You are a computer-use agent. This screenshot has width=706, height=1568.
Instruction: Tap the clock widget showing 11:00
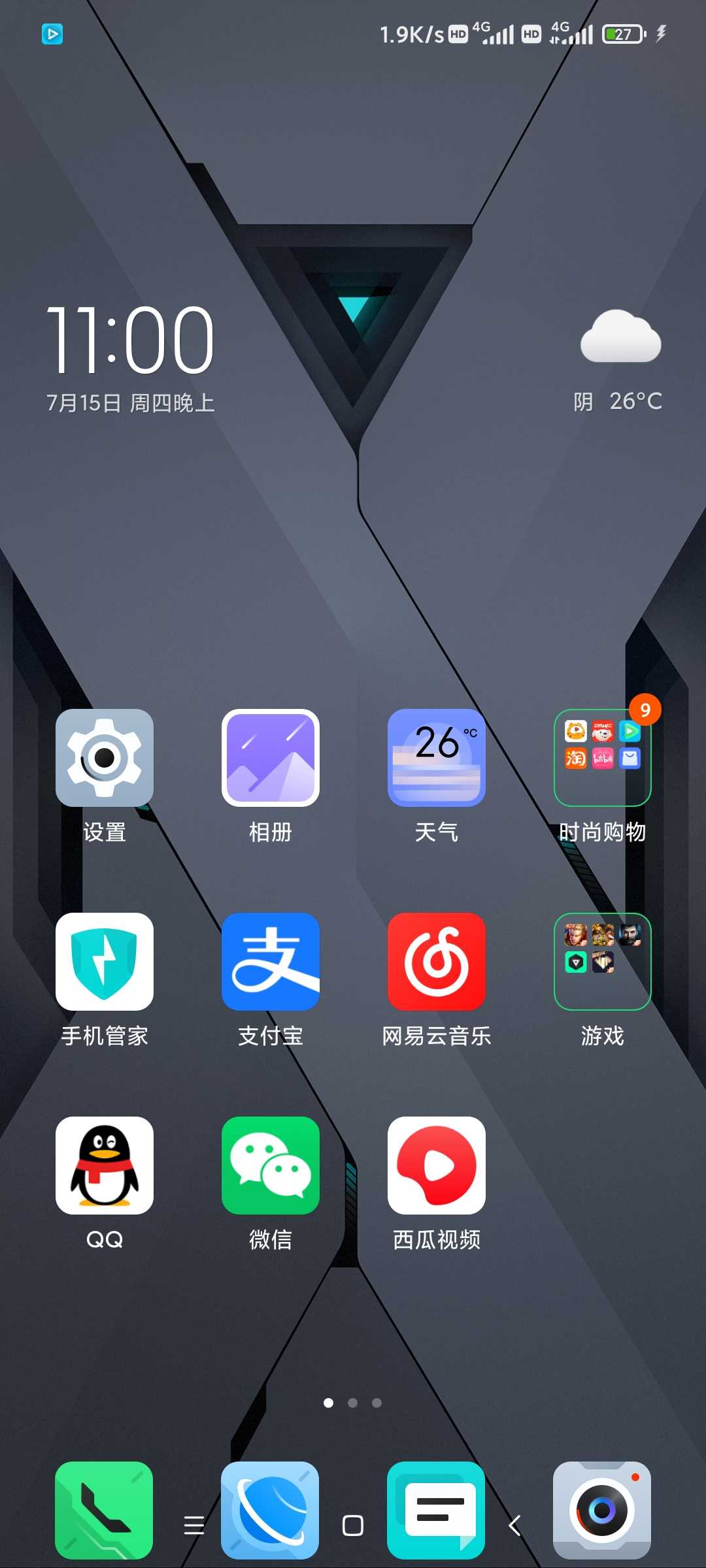(x=131, y=340)
